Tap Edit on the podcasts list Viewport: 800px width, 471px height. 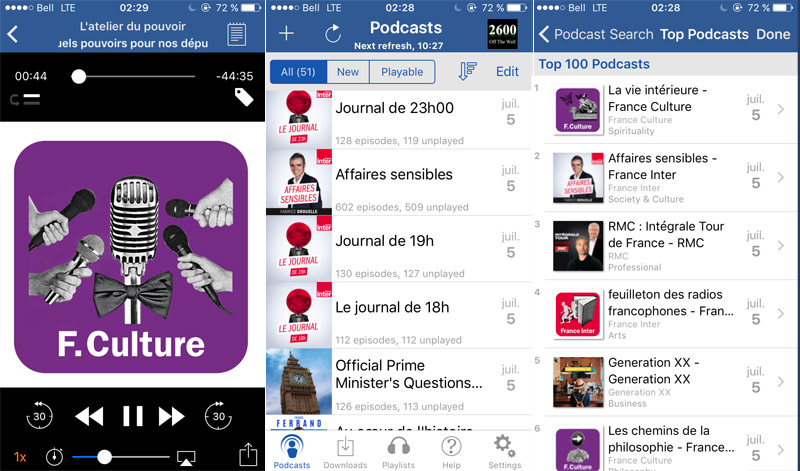point(508,72)
